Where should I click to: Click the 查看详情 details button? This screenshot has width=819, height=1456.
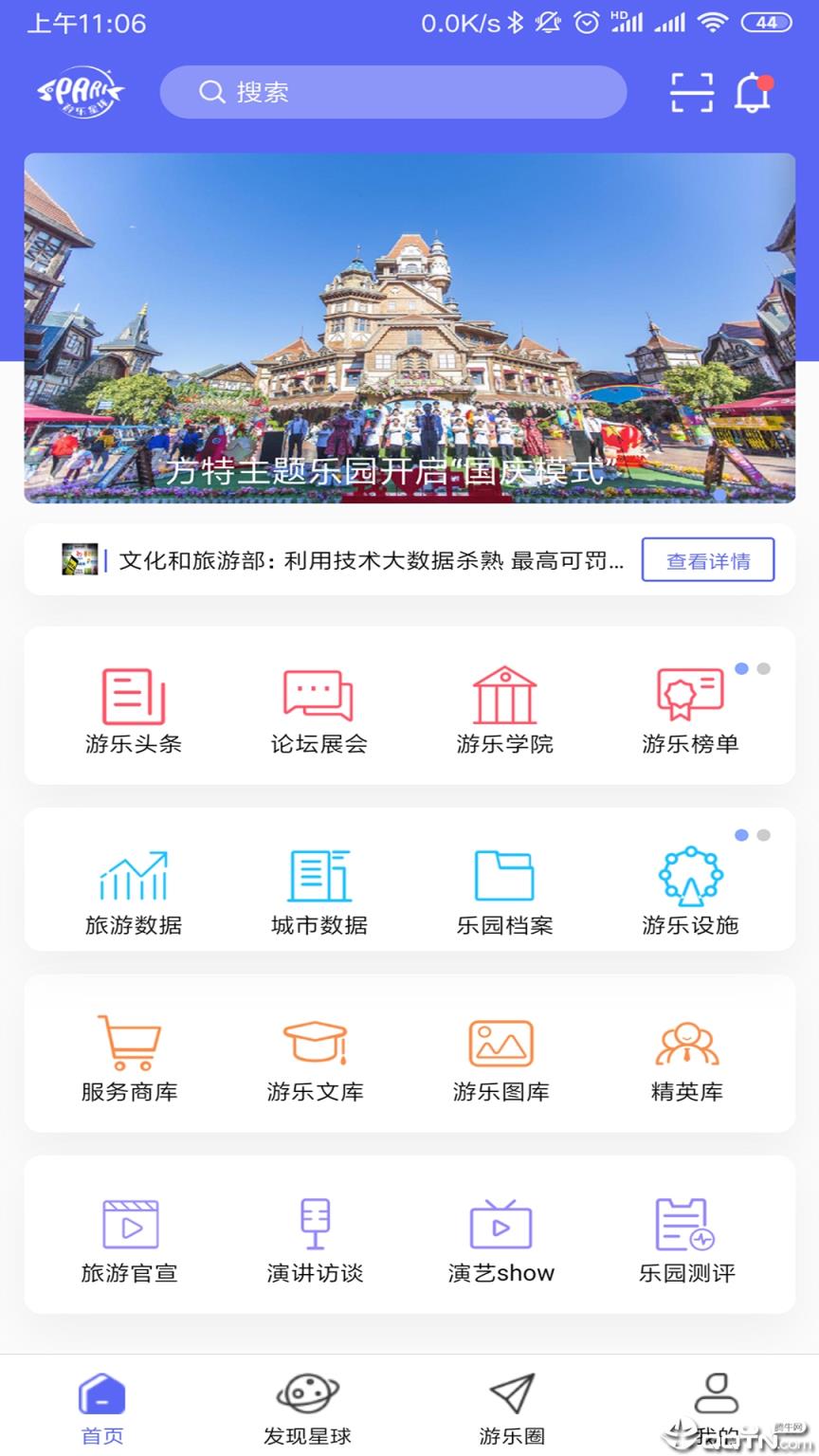click(x=708, y=560)
